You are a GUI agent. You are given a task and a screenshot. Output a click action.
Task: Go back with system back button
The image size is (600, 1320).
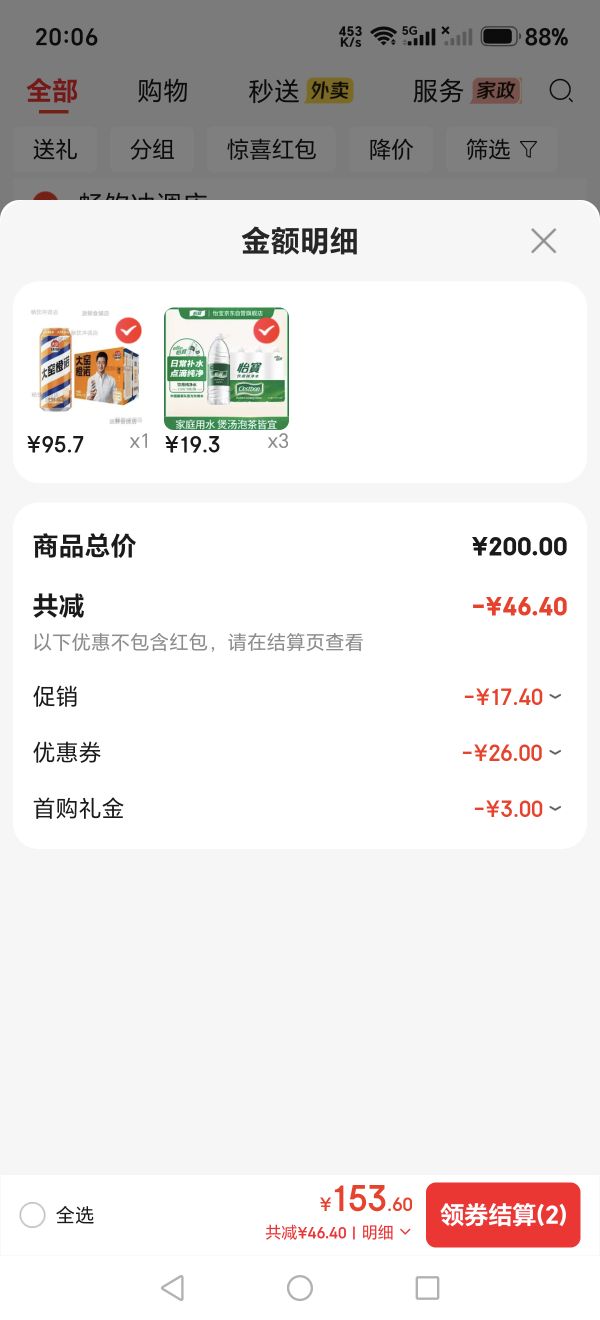click(172, 1288)
